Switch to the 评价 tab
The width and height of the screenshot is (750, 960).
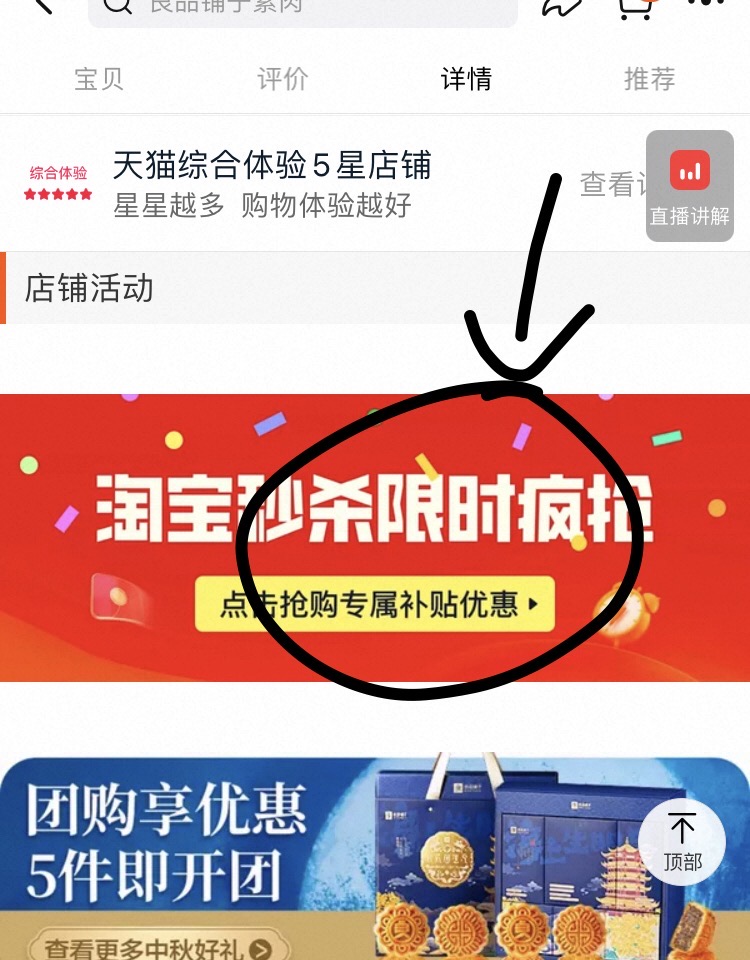tap(281, 79)
